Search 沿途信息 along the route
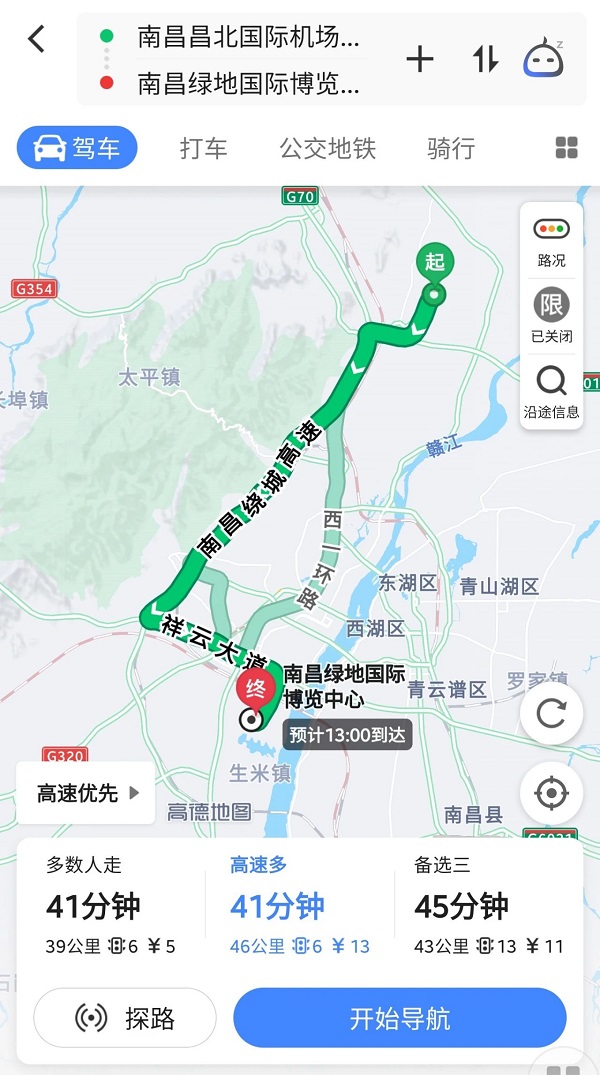 tap(551, 390)
